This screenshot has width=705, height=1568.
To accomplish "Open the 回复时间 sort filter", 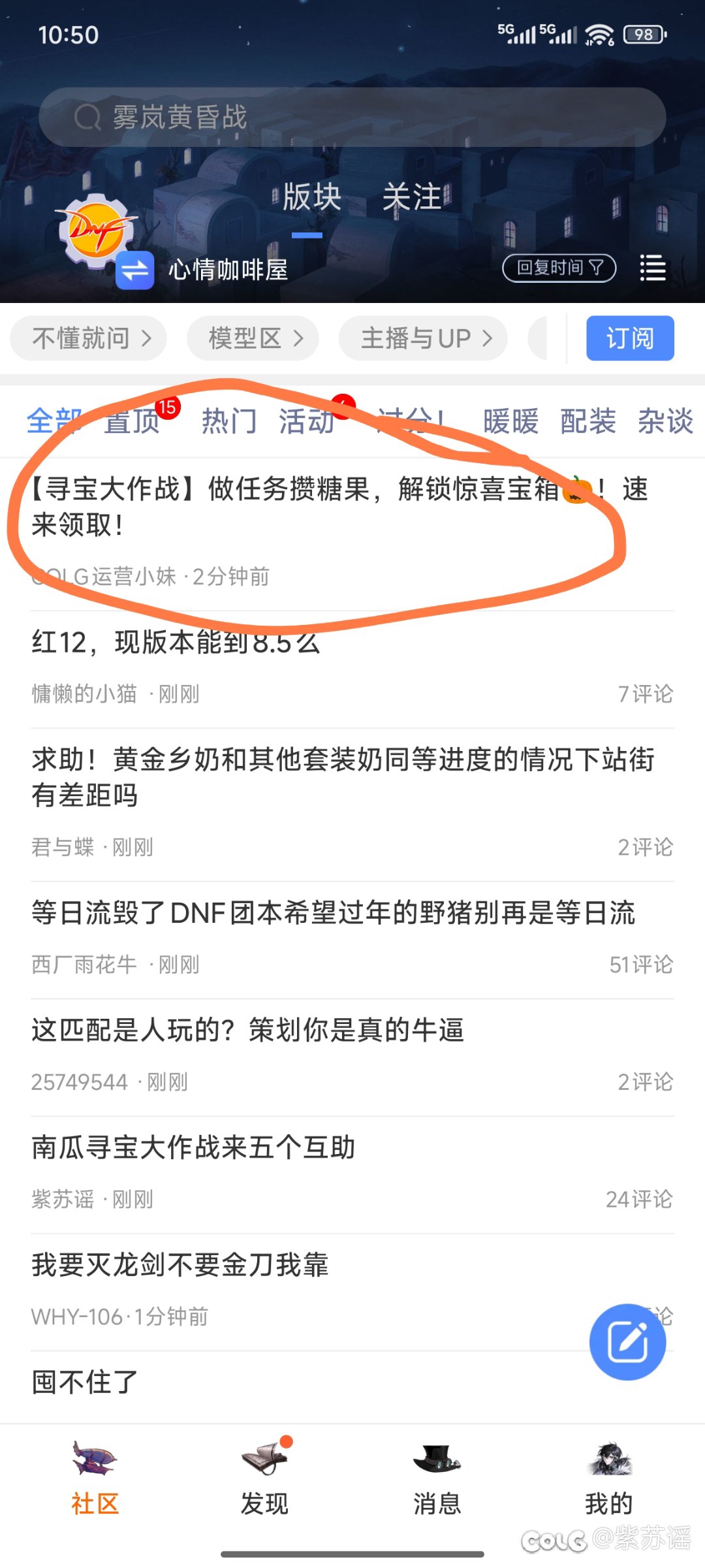I will 559,268.
